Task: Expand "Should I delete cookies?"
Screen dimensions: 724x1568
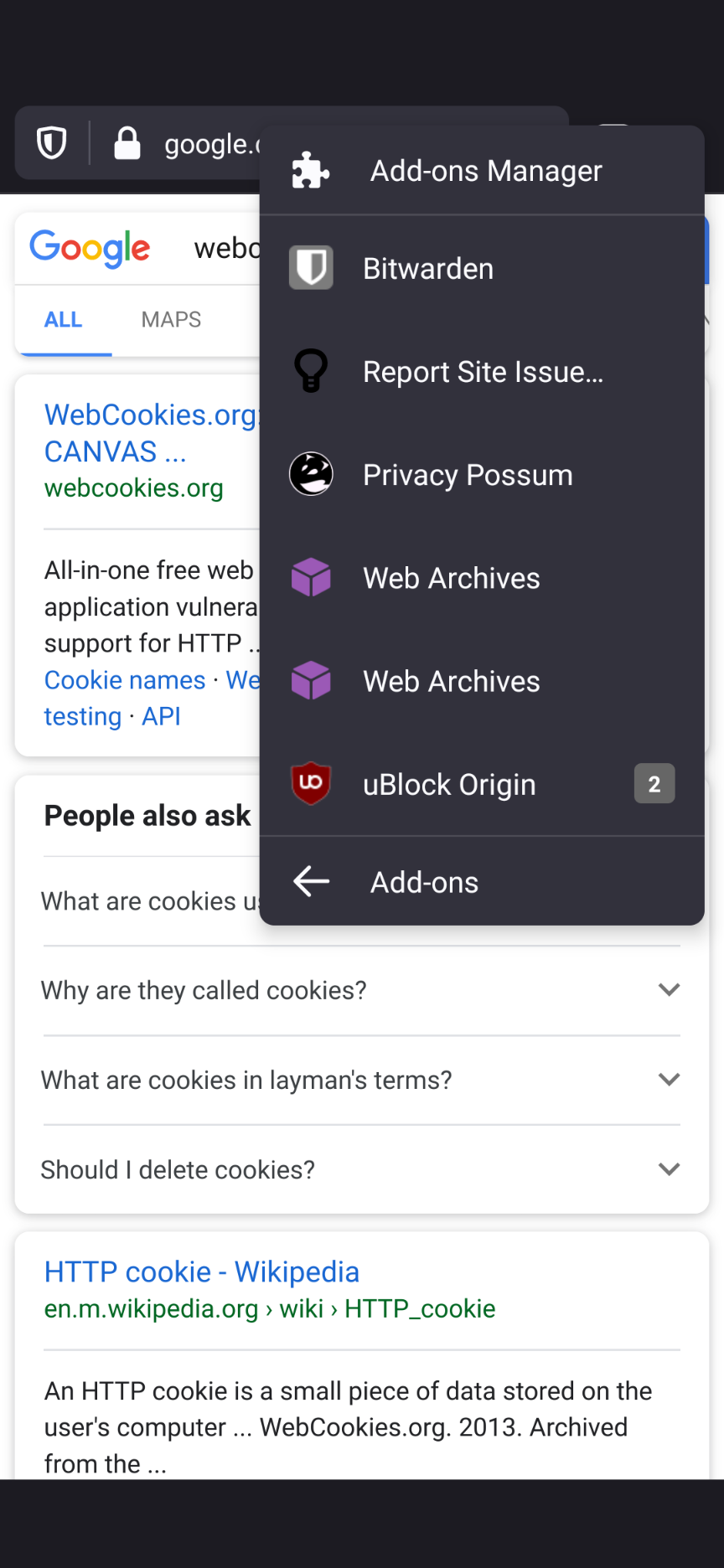Action: tap(361, 1170)
